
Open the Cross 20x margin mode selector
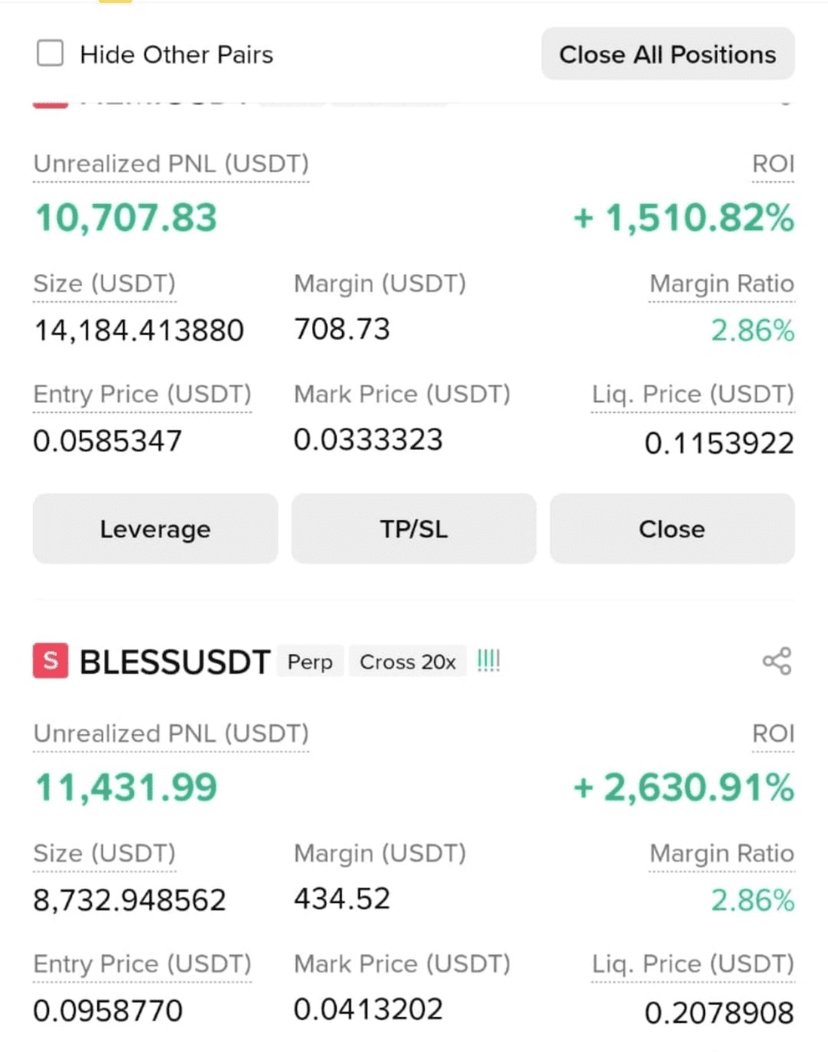(x=407, y=661)
